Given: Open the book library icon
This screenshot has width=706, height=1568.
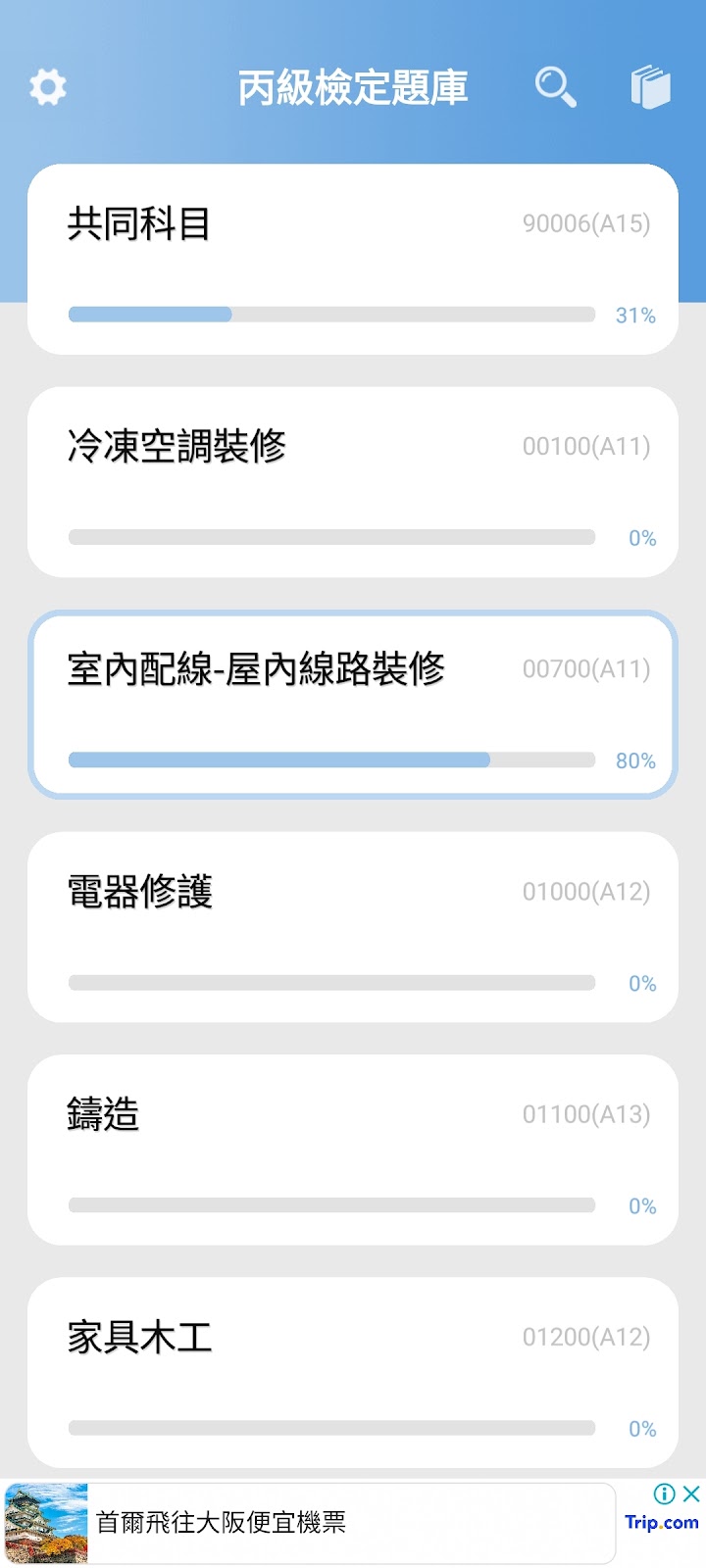Looking at the screenshot, I should [650, 87].
